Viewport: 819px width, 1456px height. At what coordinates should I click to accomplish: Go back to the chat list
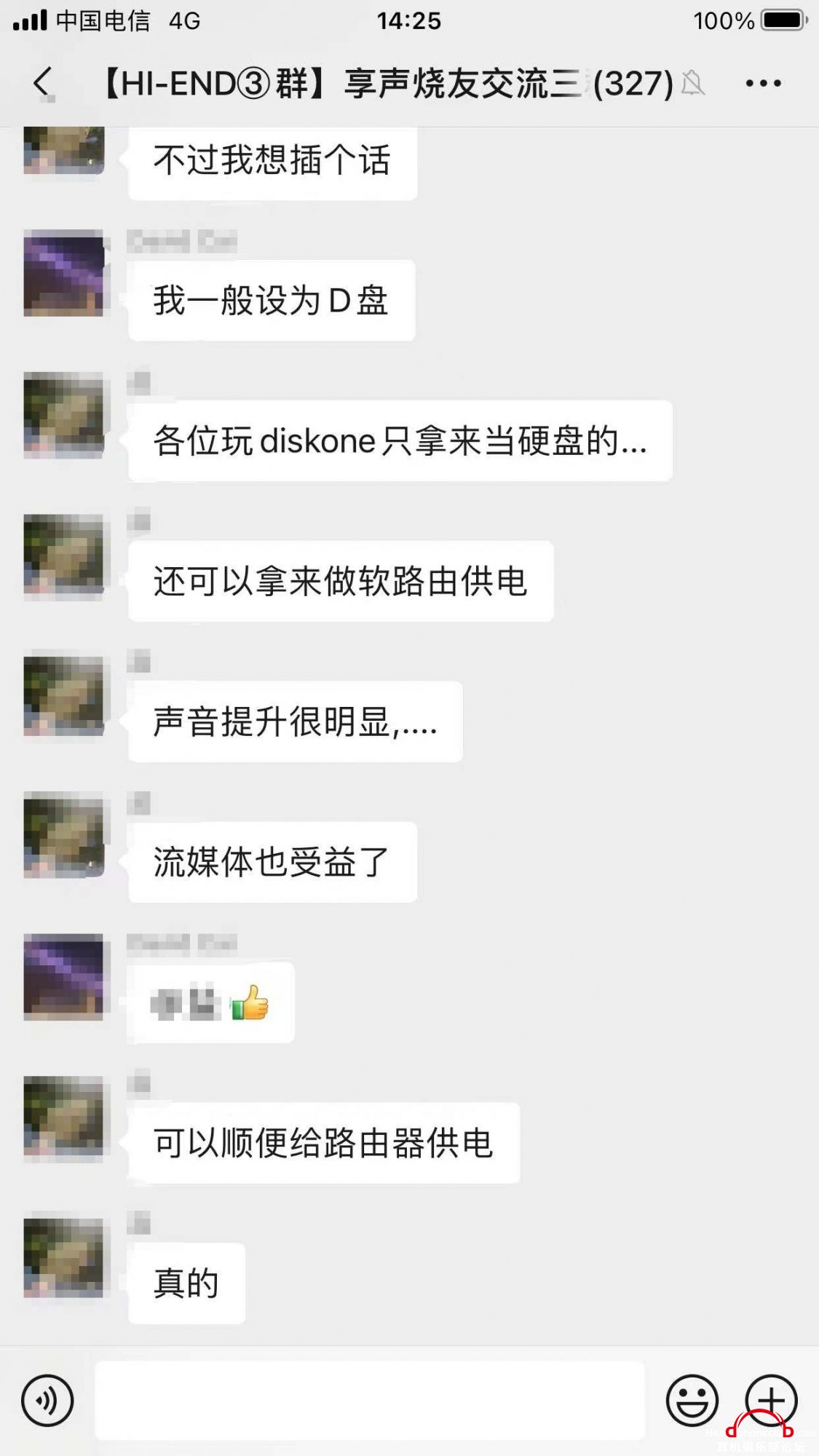pos(43,82)
